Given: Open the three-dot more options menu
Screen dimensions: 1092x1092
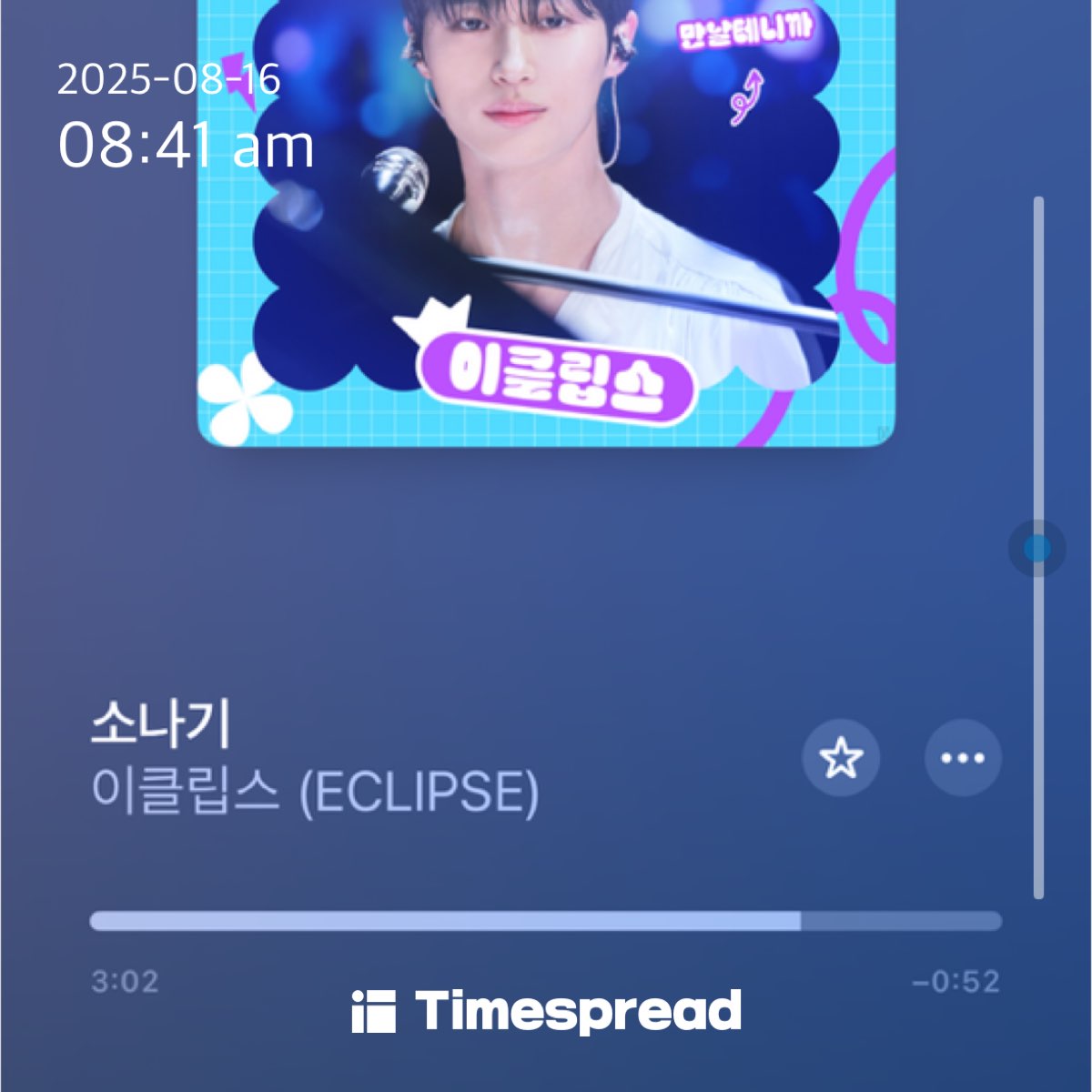Looking at the screenshot, I should pyautogui.click(x=963, y=757).
